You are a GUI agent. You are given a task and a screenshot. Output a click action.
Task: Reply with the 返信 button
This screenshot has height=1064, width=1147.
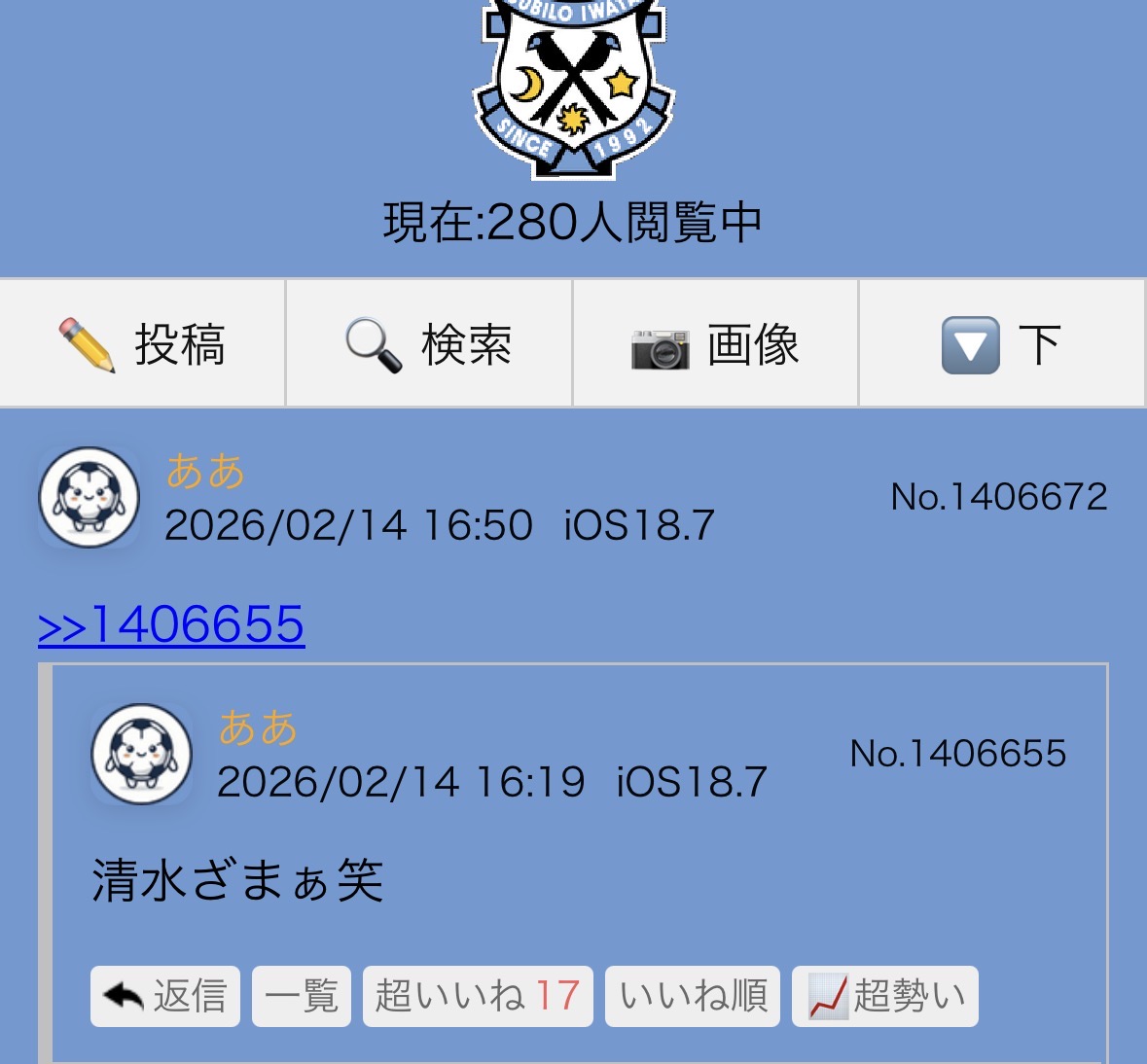[165, 996]
